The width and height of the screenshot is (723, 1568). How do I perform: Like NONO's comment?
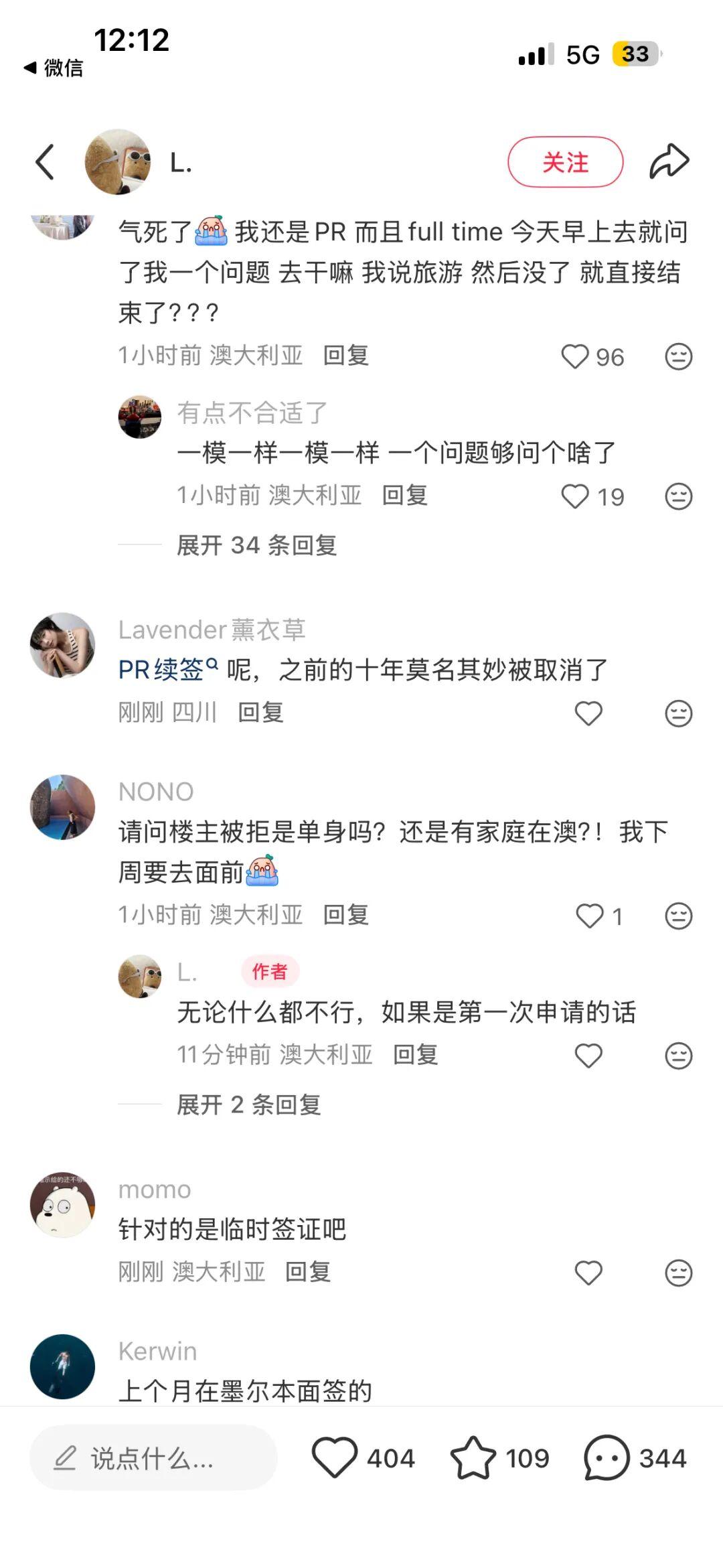[x=590, y=916]
